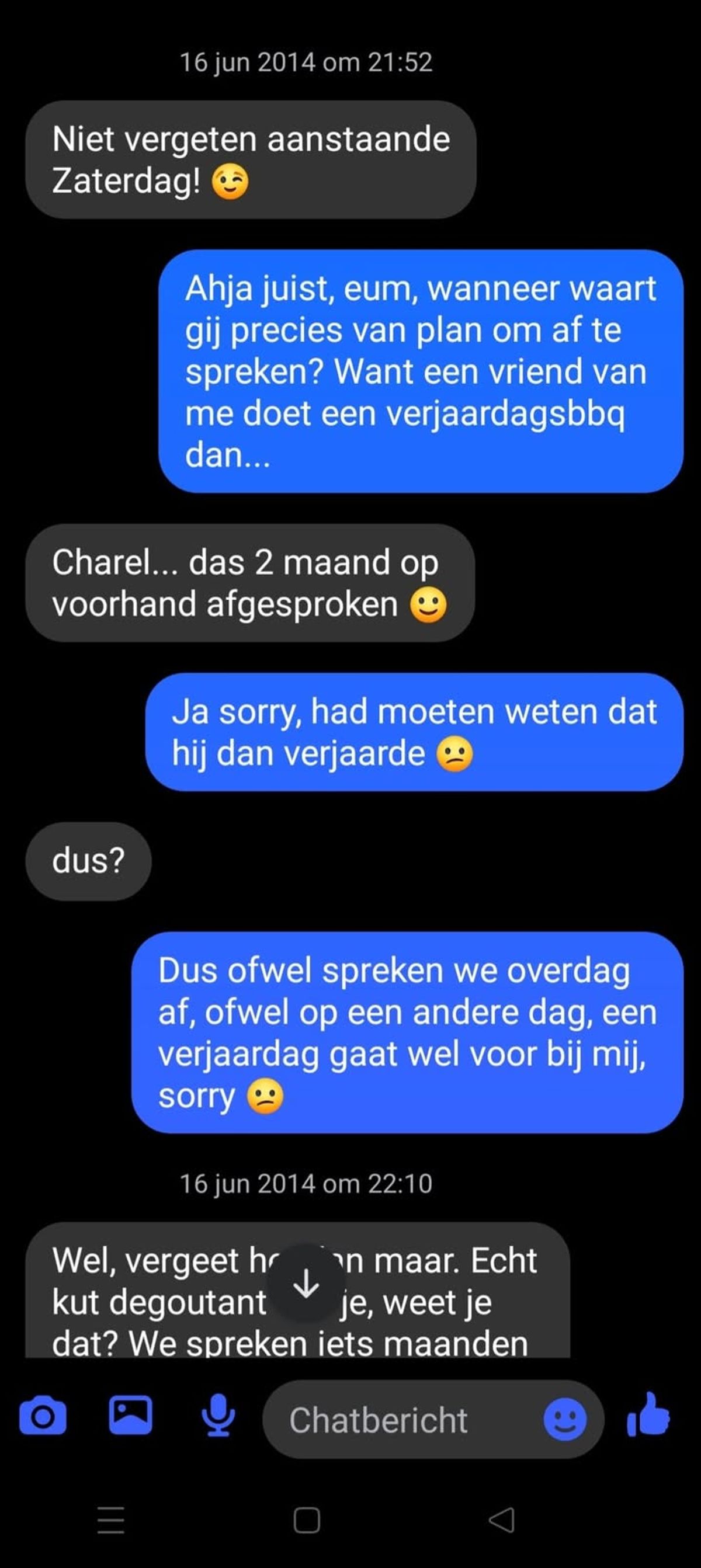Send a thumbs-up like
The width and height of the screenshot is (701, 1568).
(649, 1415)
